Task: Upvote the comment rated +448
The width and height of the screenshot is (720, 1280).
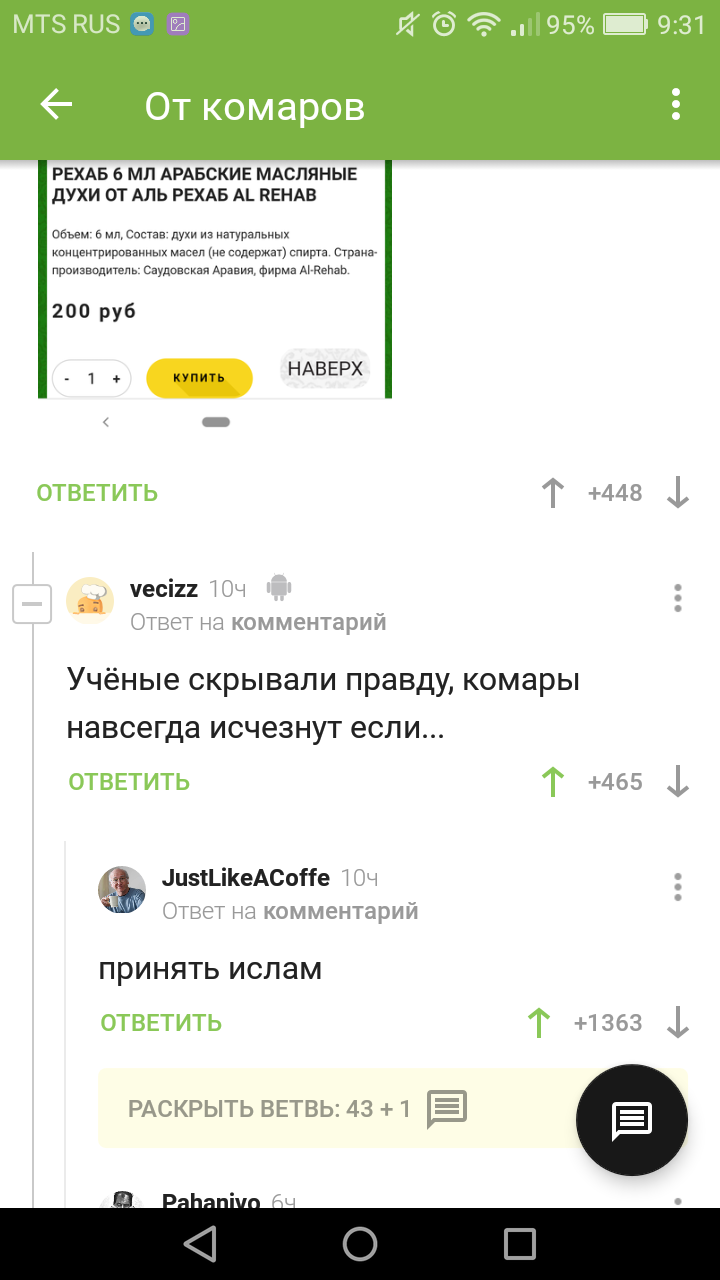Action: [x=552, y=493]
